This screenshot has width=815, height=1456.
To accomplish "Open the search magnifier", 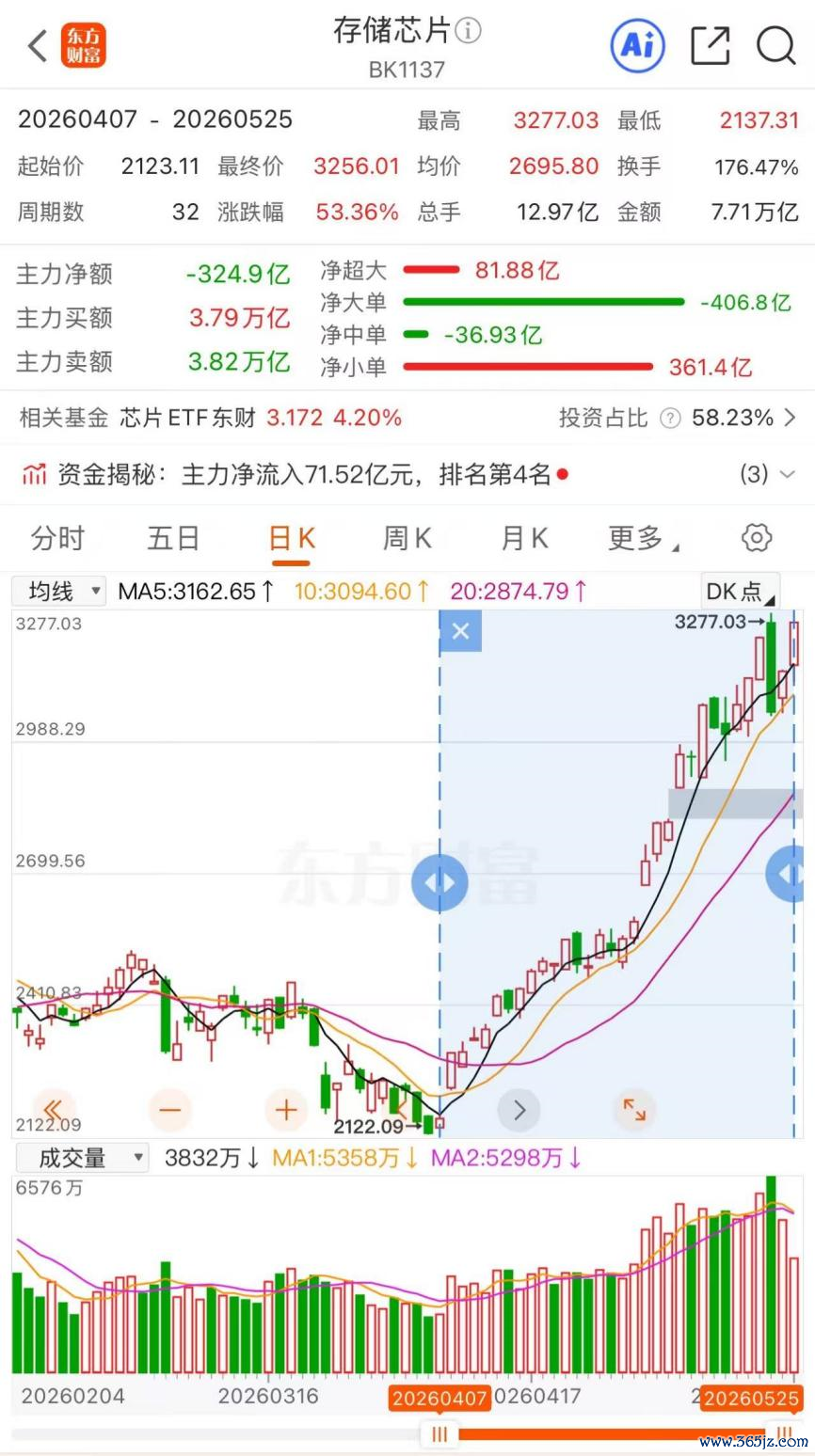I will click(x=776, y=45).
